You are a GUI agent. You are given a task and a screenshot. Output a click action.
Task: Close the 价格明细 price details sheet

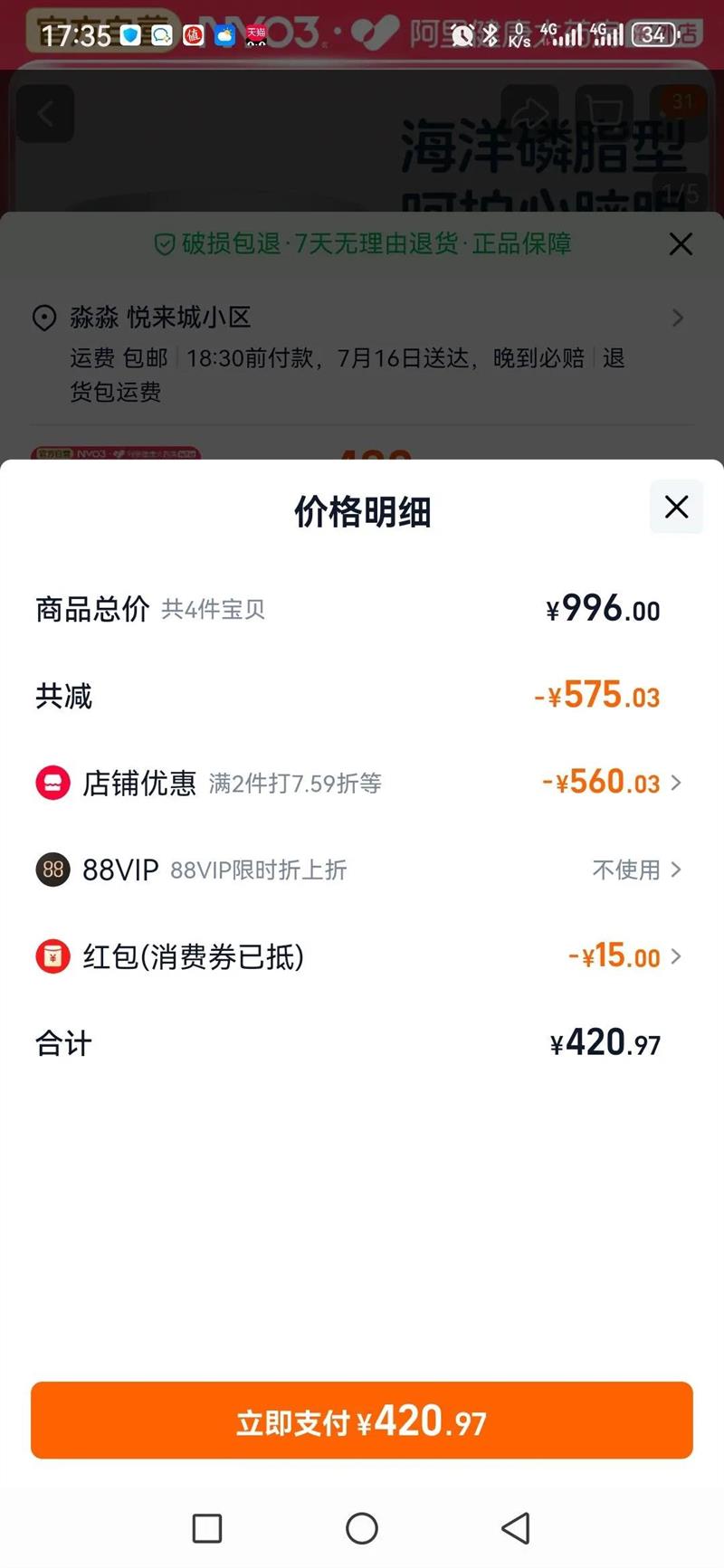(x=676, y=507)
